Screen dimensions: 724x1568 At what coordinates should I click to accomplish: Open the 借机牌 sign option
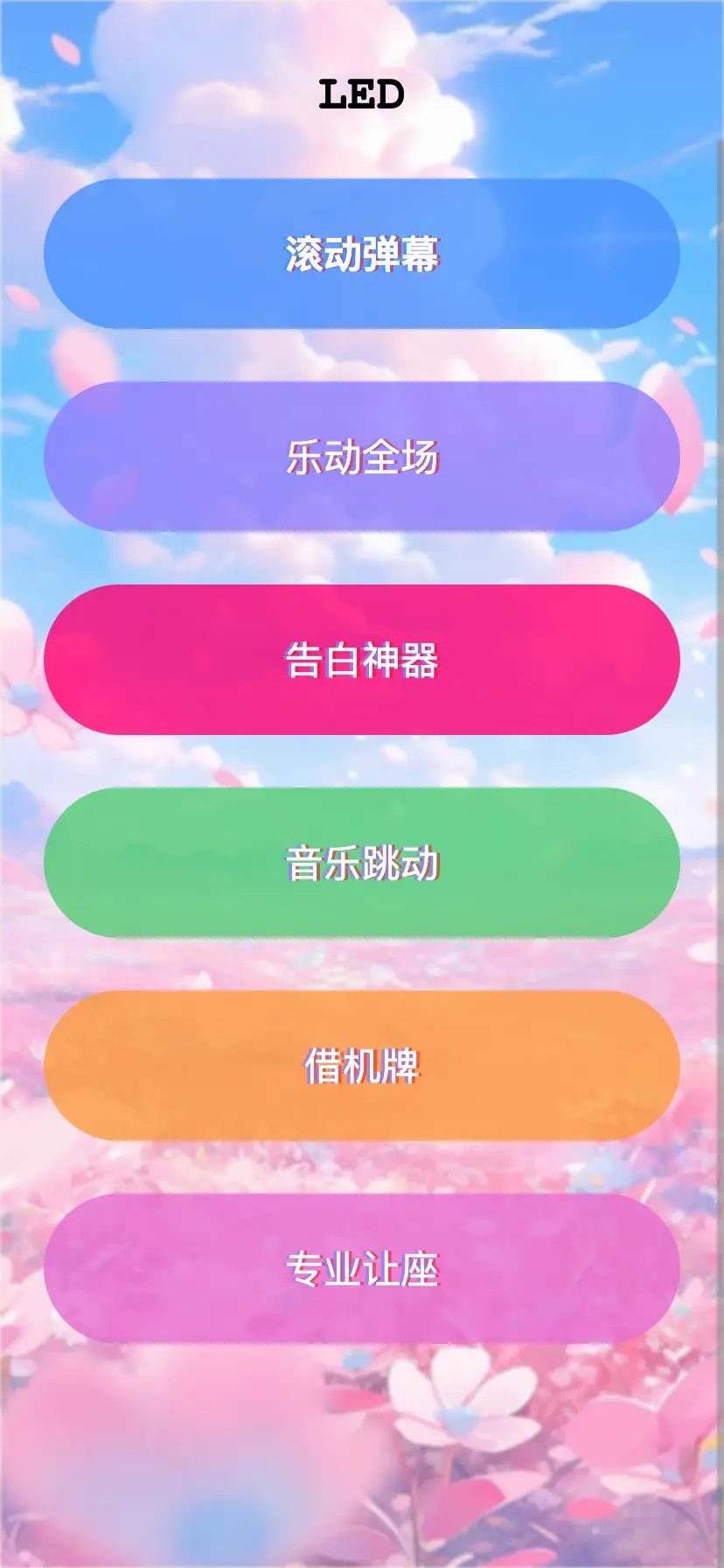[x=362, y=1066]
